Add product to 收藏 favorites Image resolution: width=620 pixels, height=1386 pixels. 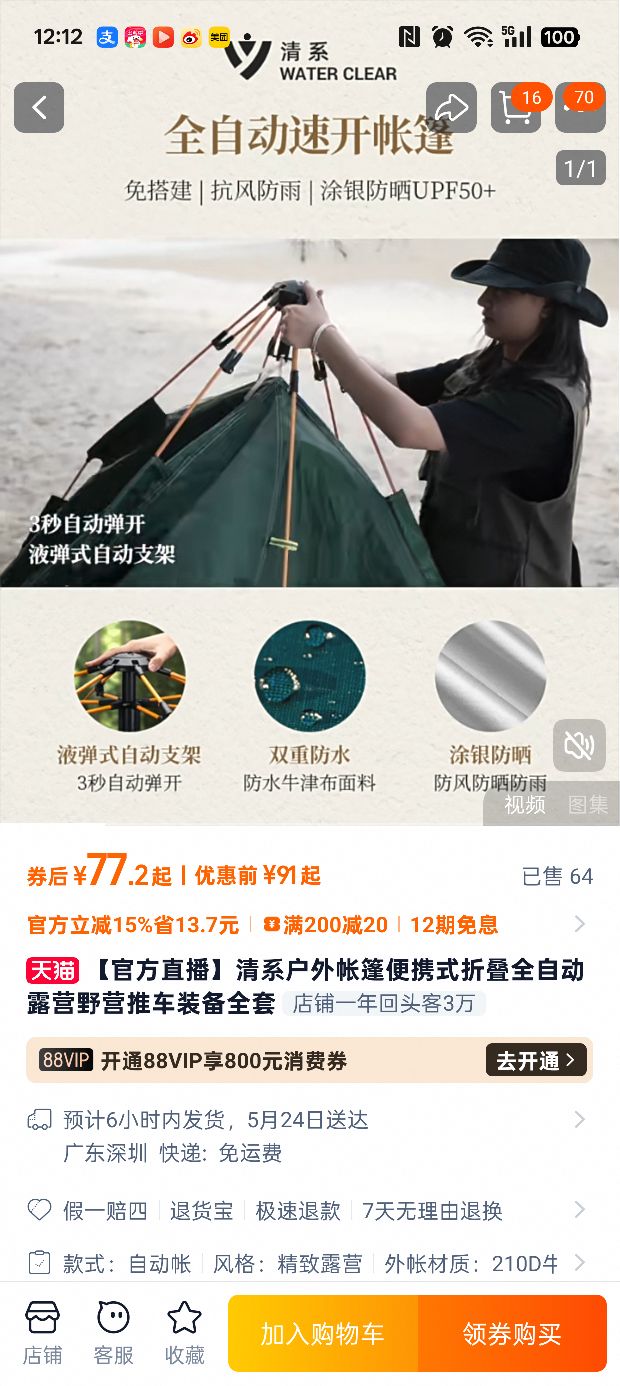click(185, 1333)
